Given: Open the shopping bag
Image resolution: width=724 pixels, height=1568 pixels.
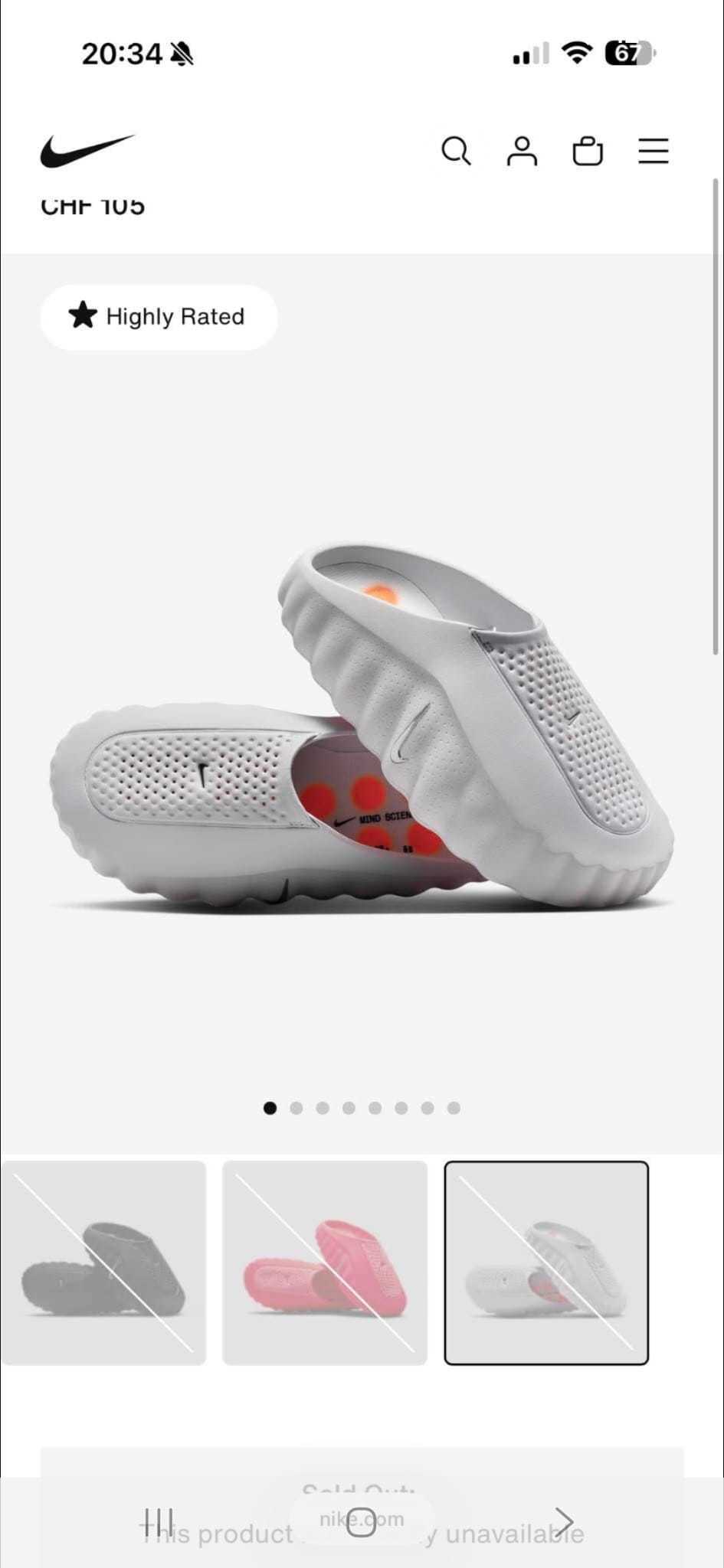Looking at the screenshot, I should coord(588,151).
